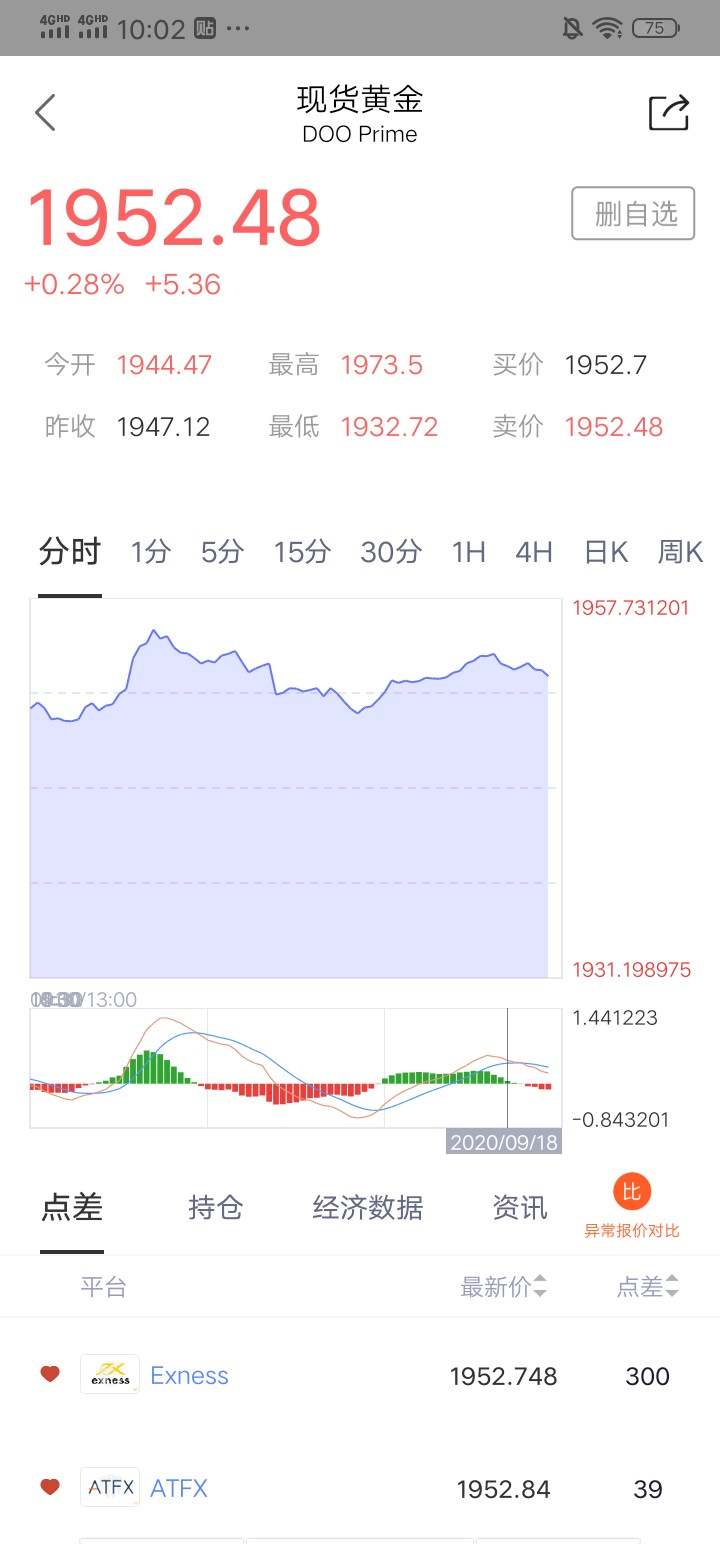Open the 经济数据 tab
Viewport: 720px width, 1544px height.
pyautogui.click(x=368, y=1208)
